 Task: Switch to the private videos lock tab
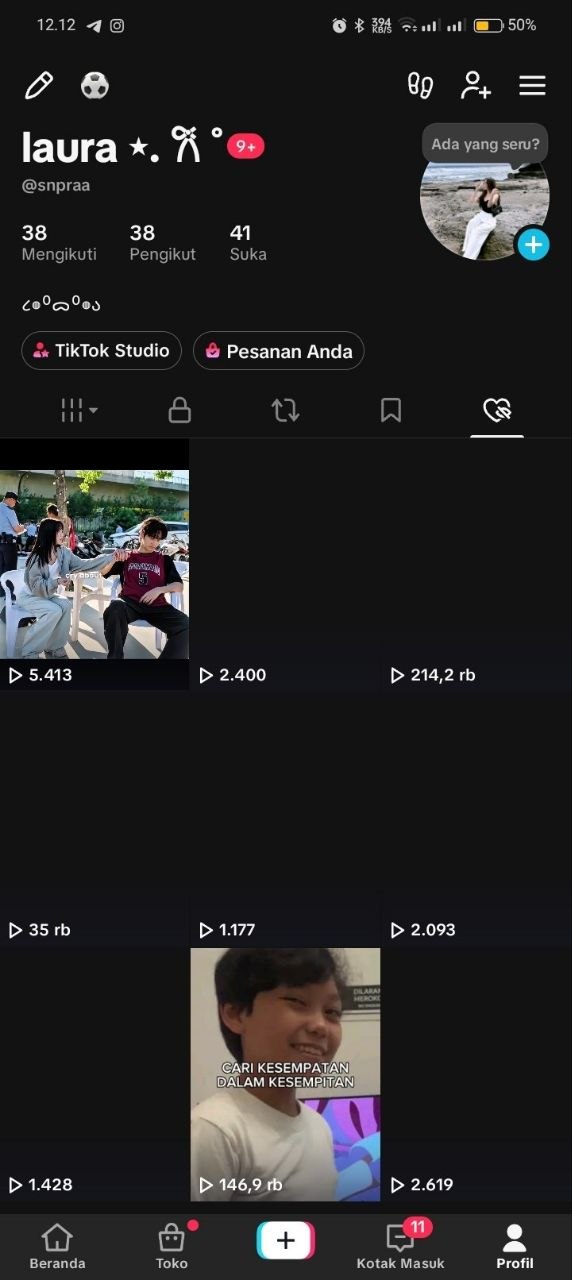point(180,410)
